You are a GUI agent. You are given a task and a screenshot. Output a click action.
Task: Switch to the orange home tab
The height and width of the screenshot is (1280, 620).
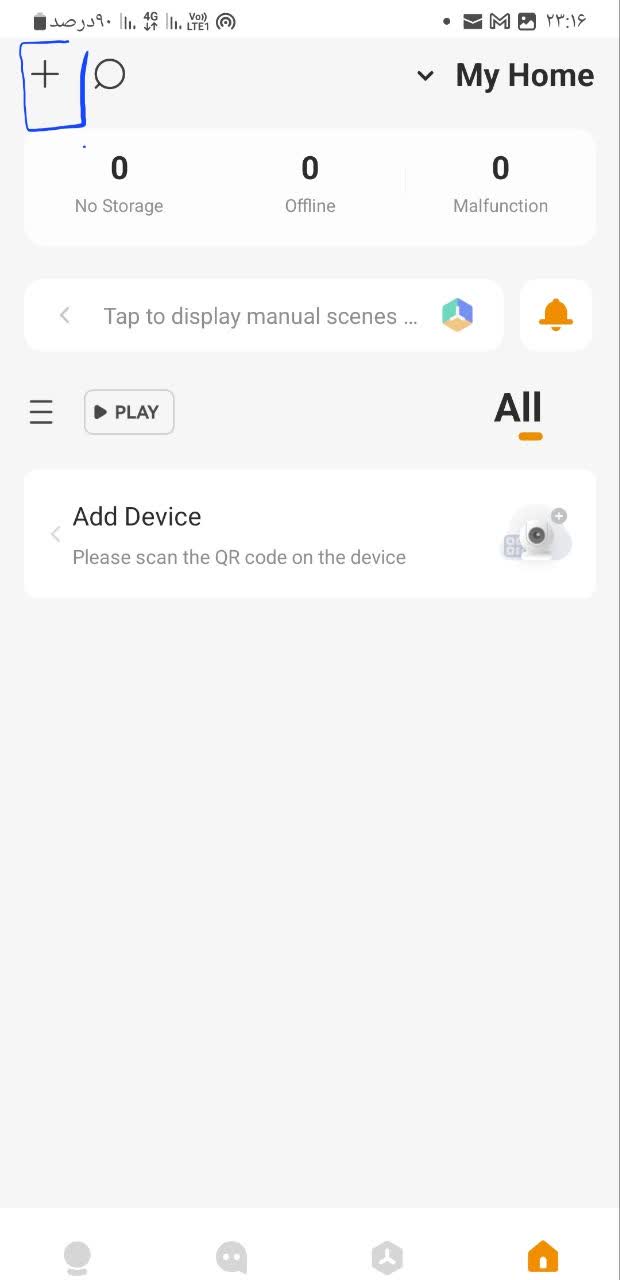[543, 1255]
